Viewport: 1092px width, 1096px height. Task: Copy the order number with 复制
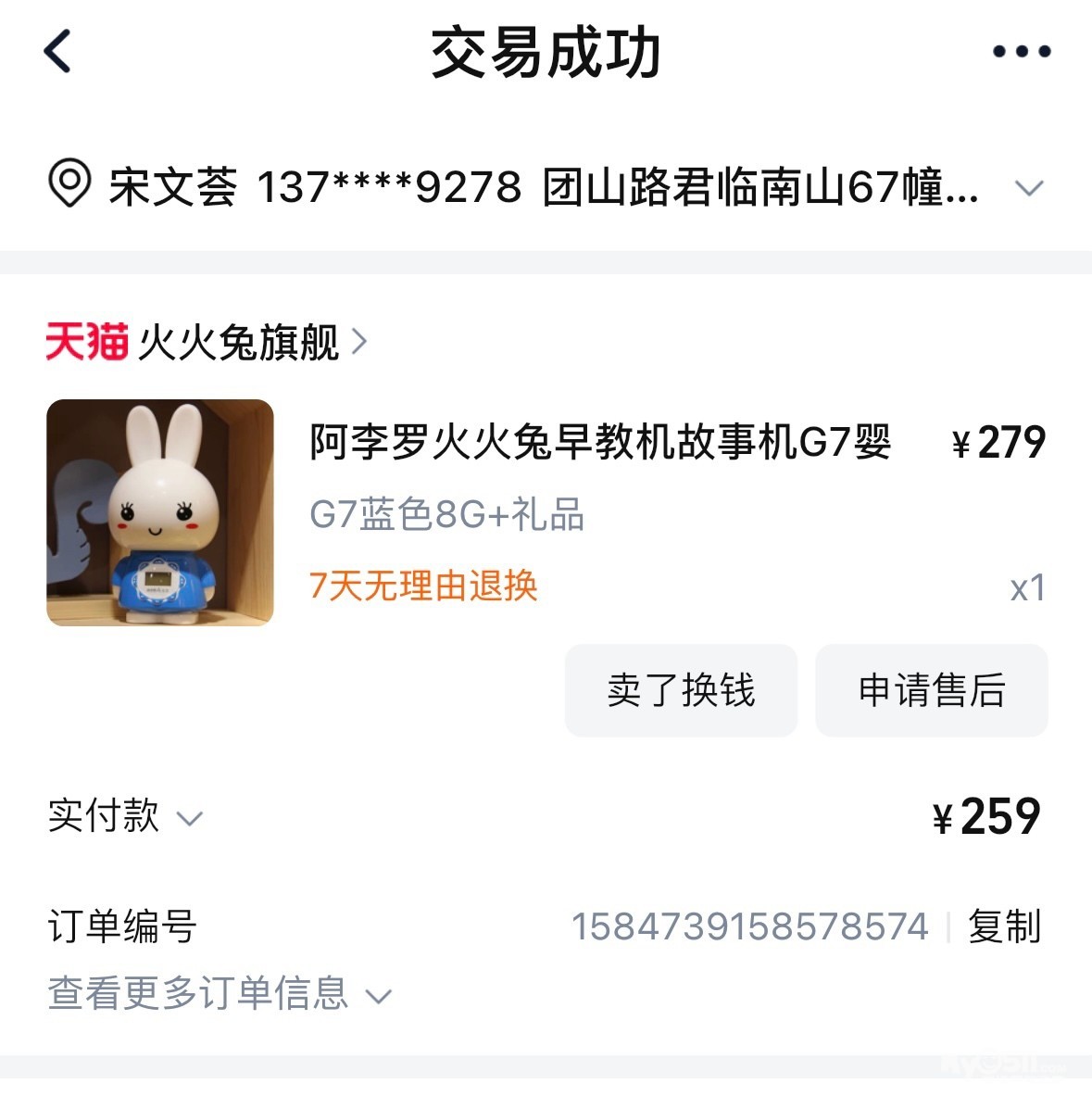tap(1004, 926)
